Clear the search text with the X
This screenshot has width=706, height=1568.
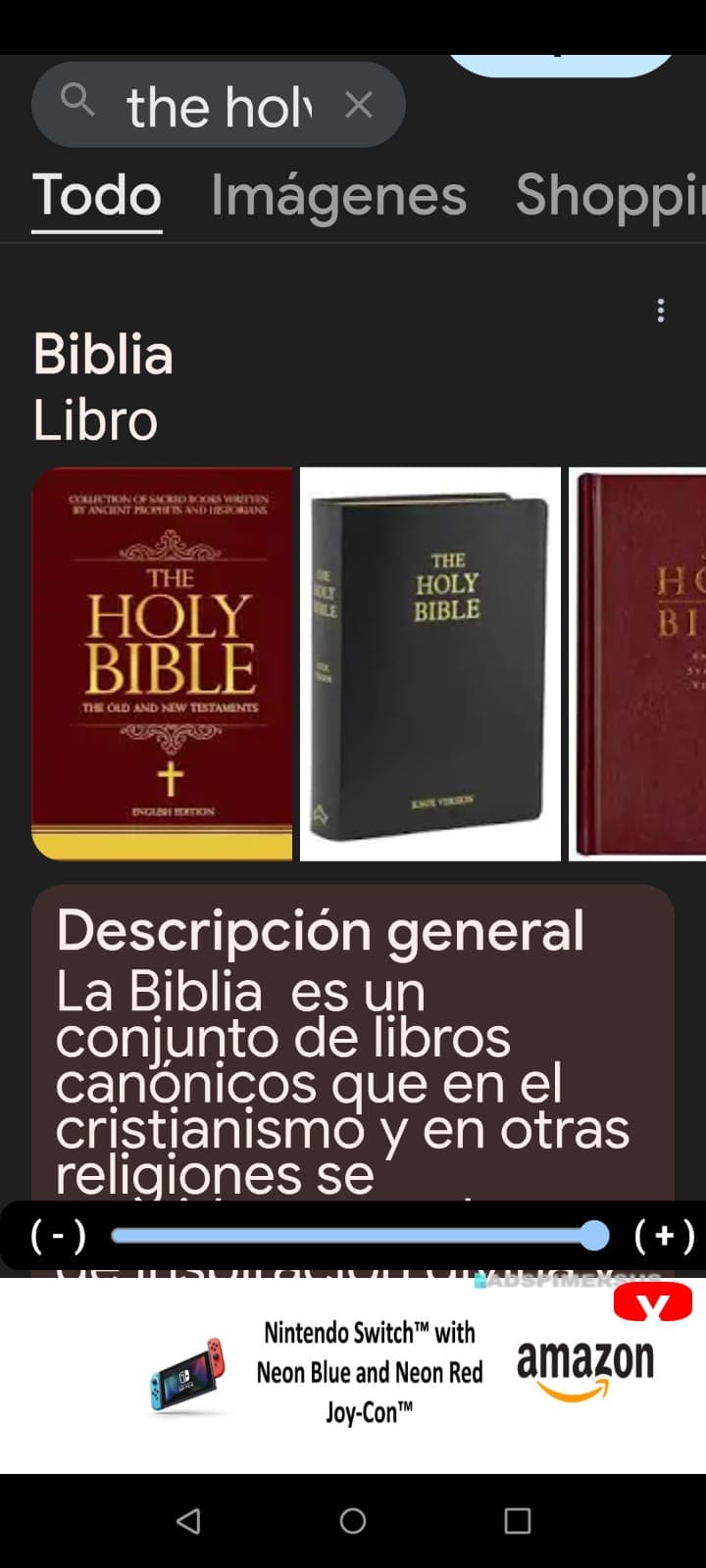click(359, 105)
